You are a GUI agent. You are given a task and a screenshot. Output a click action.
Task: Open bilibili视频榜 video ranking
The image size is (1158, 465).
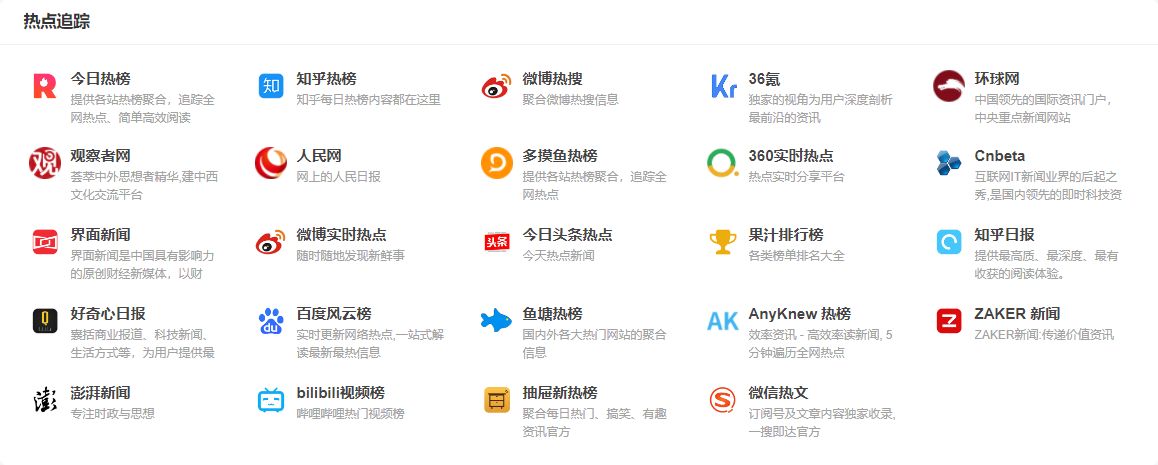[340, 392]
